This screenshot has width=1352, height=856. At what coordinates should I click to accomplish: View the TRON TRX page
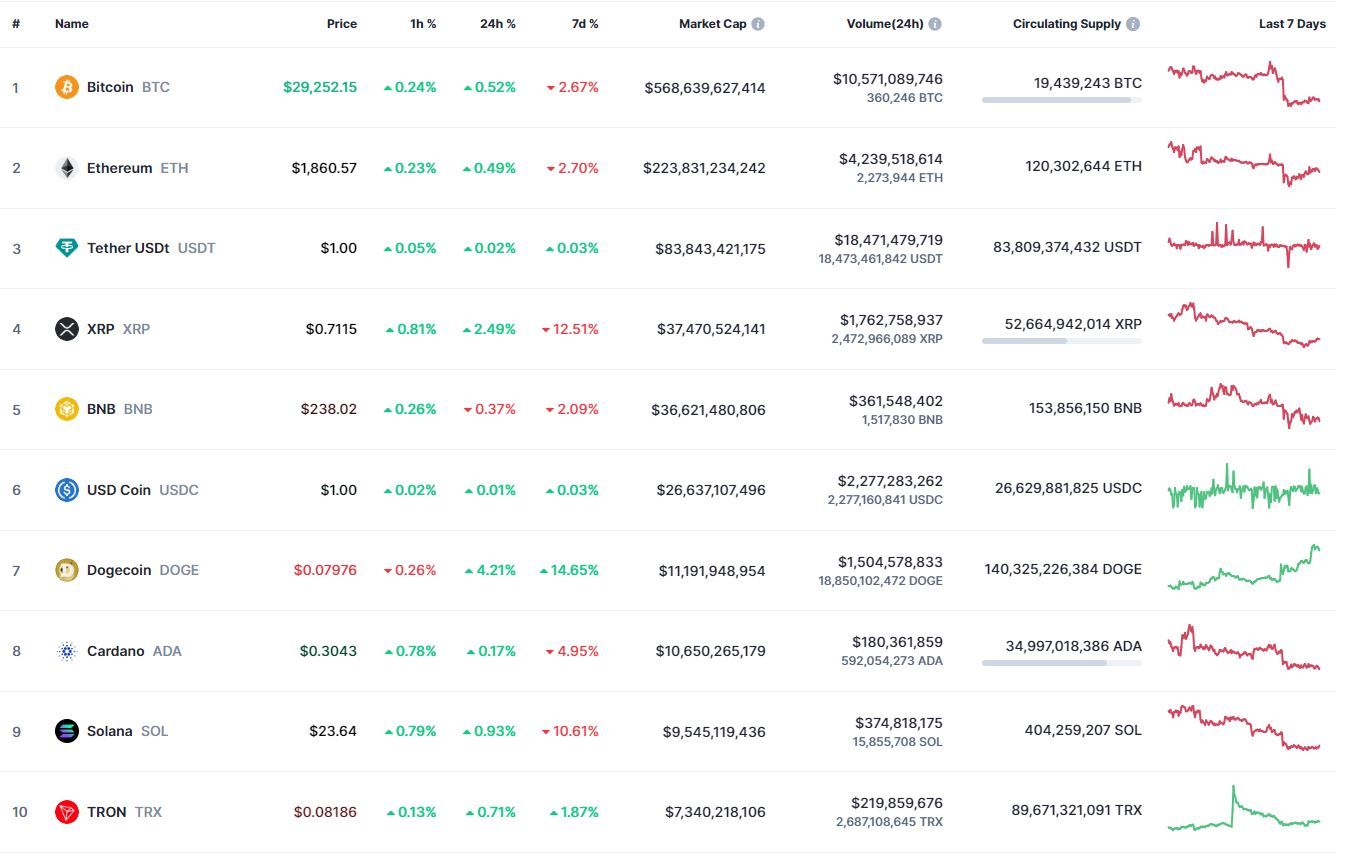[x=106, y=812]
